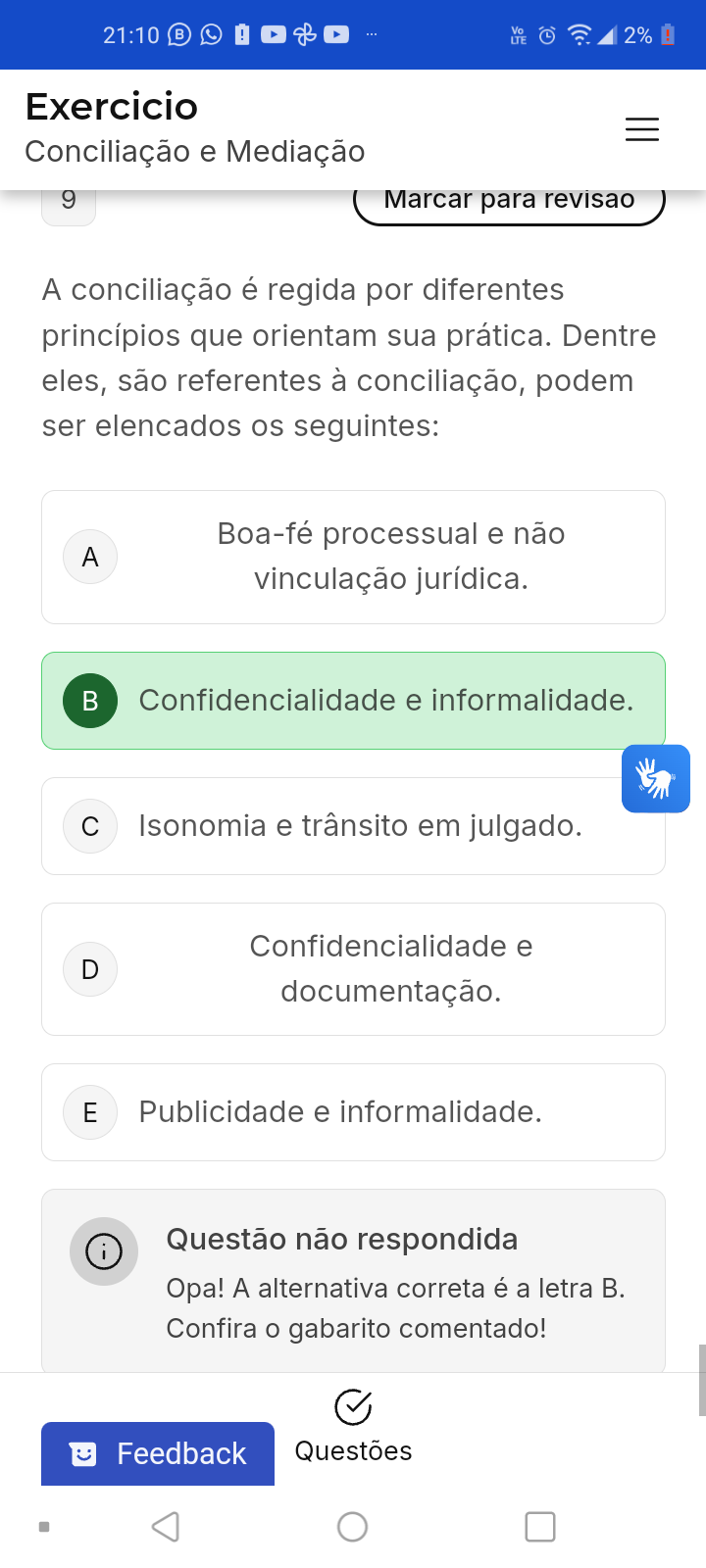This screenshot has height=1568, width=706.
Task: Pick option D Confidencialidade e documentação
Action: point(353,969)
